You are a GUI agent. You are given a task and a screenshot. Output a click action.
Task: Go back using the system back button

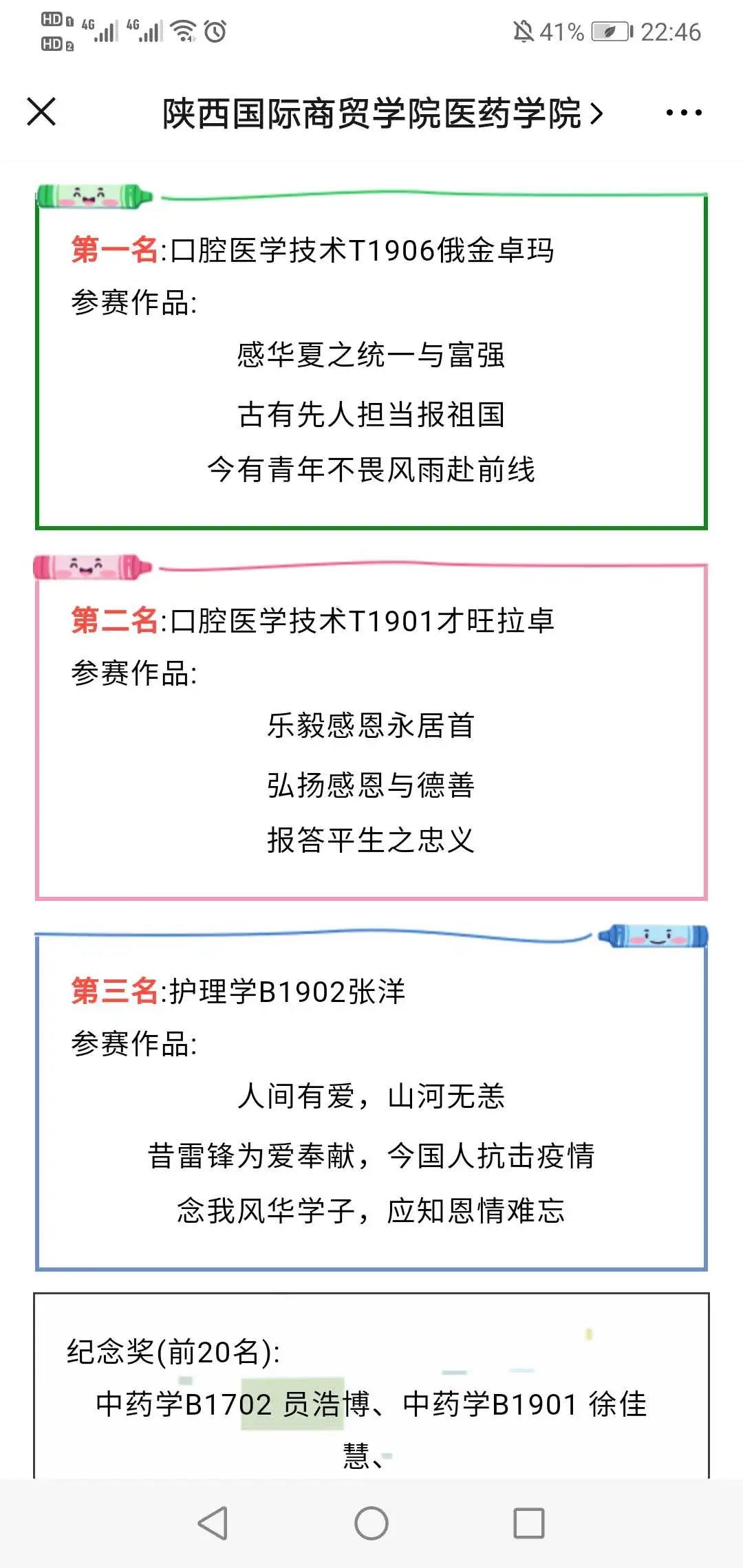213,1523
